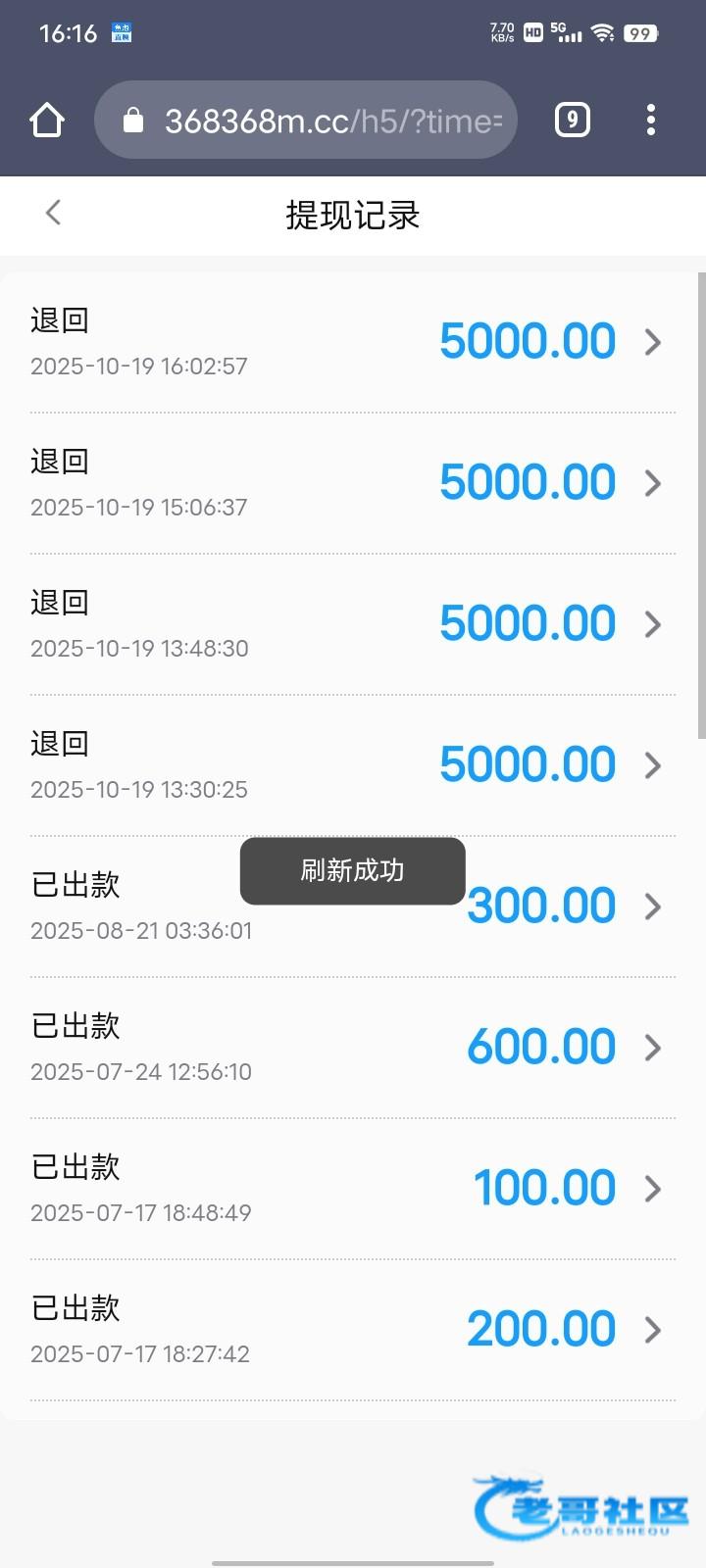
Task: Open browser overflow menu
Action: [651, 121]
